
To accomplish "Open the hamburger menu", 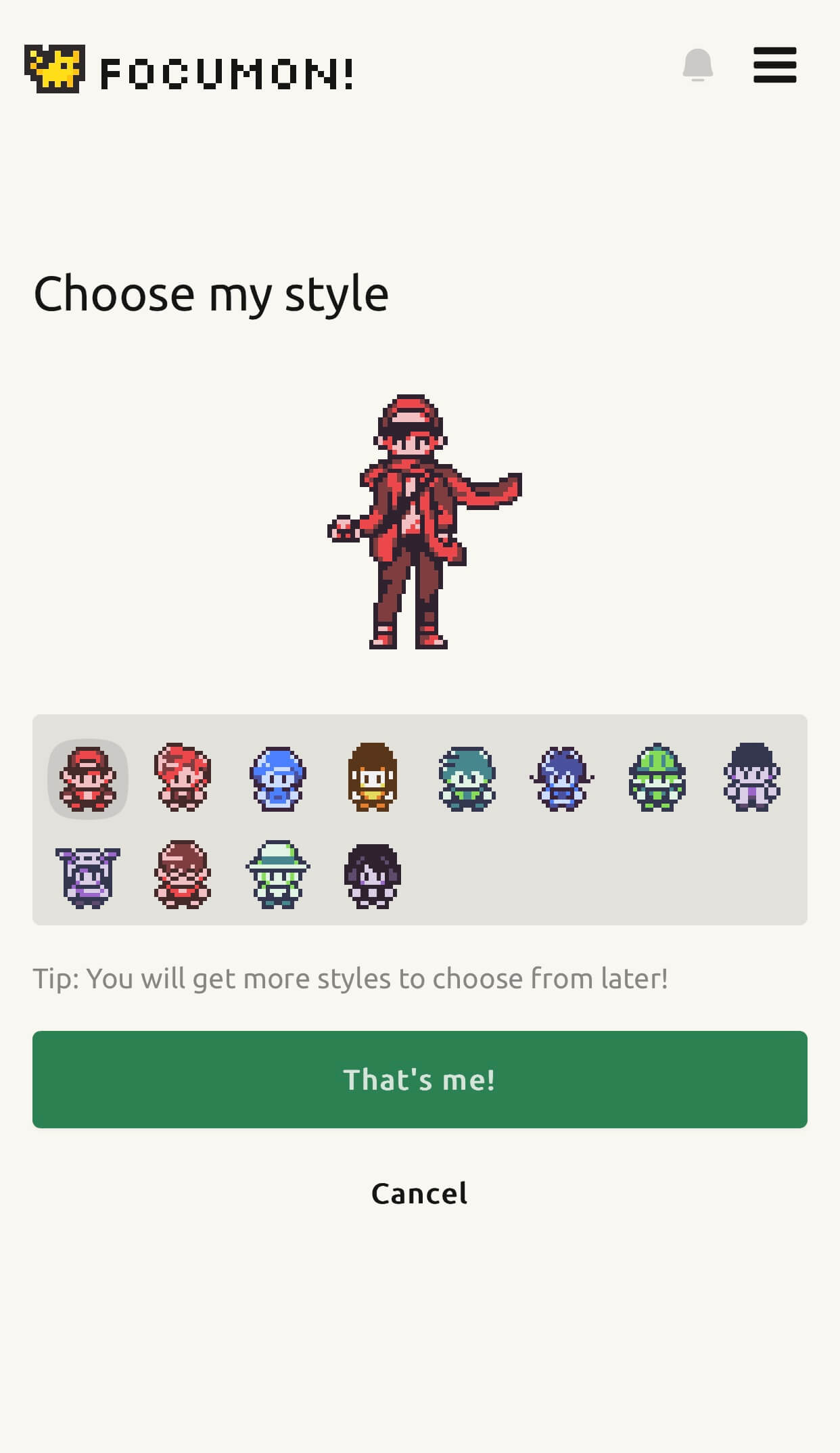I will 774,66.
